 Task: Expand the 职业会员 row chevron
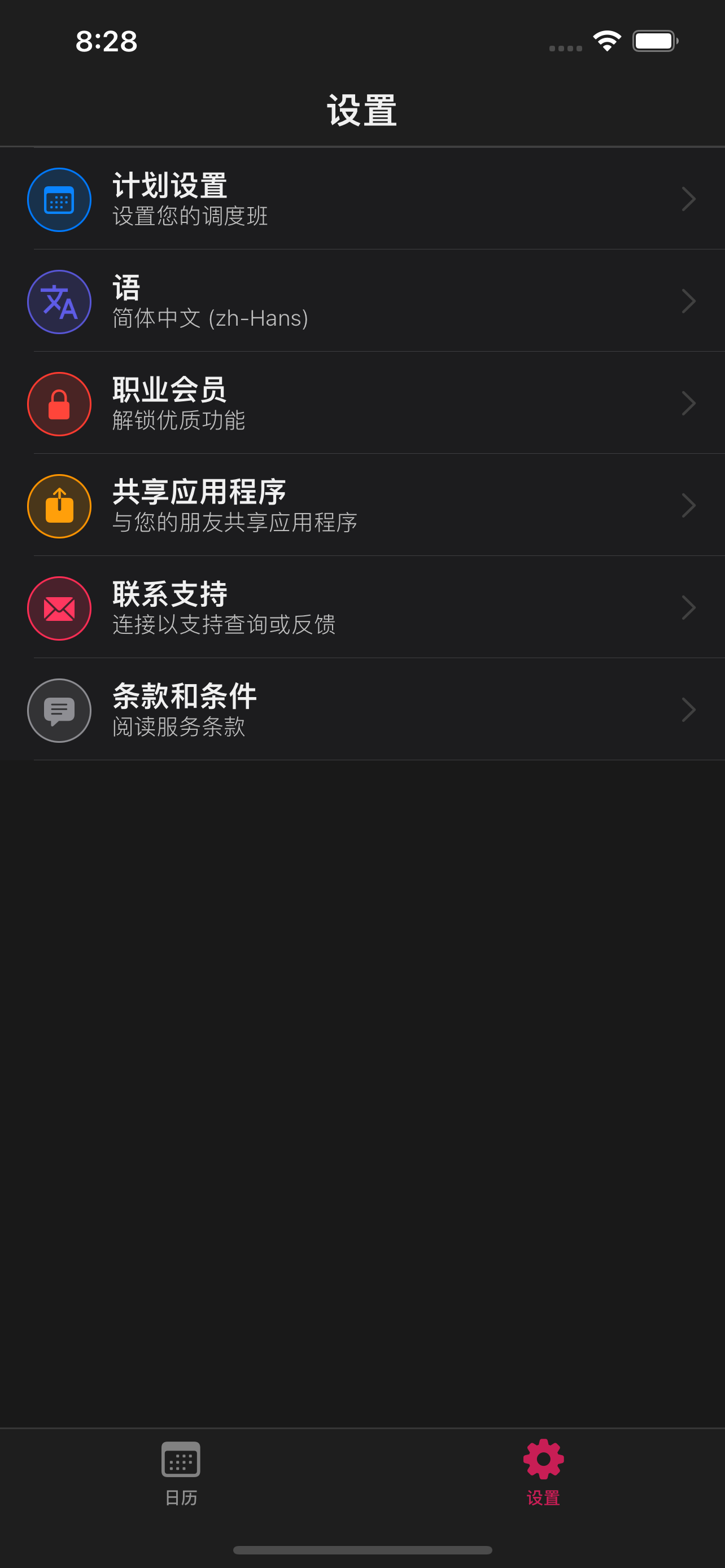click(688, 404)
